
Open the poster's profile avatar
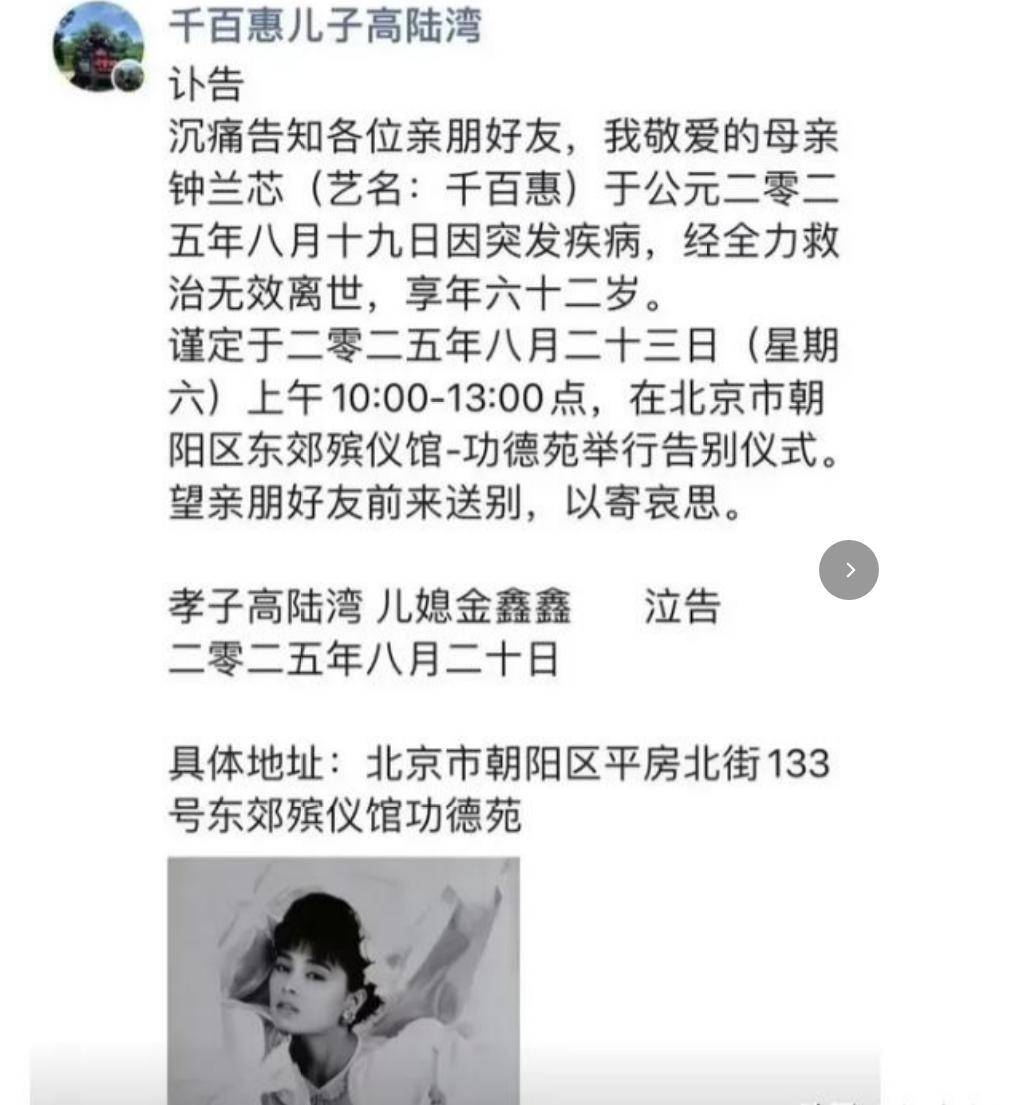tap(98, 47)
